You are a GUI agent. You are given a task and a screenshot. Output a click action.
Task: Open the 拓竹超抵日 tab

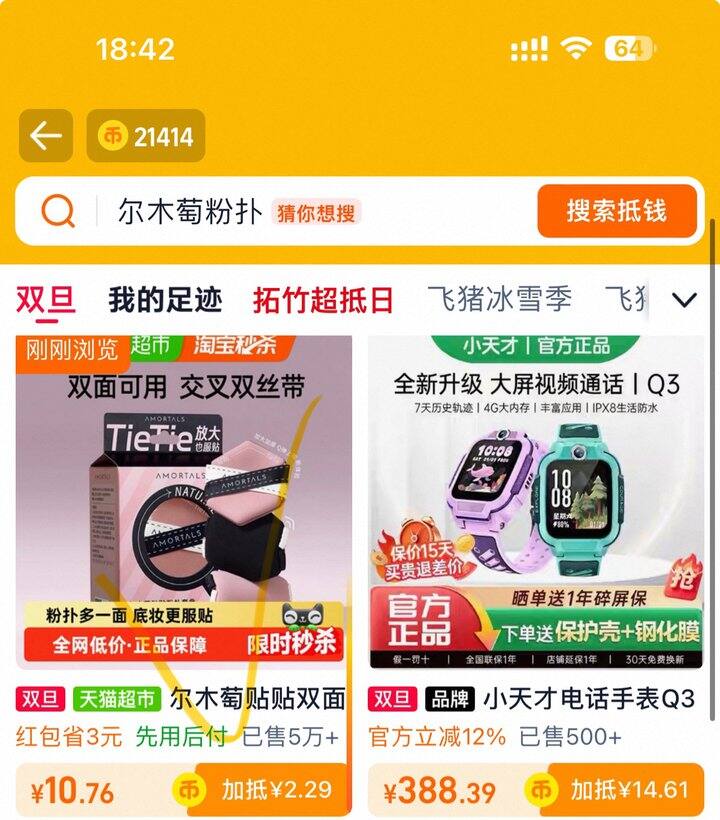pos(323,299)
